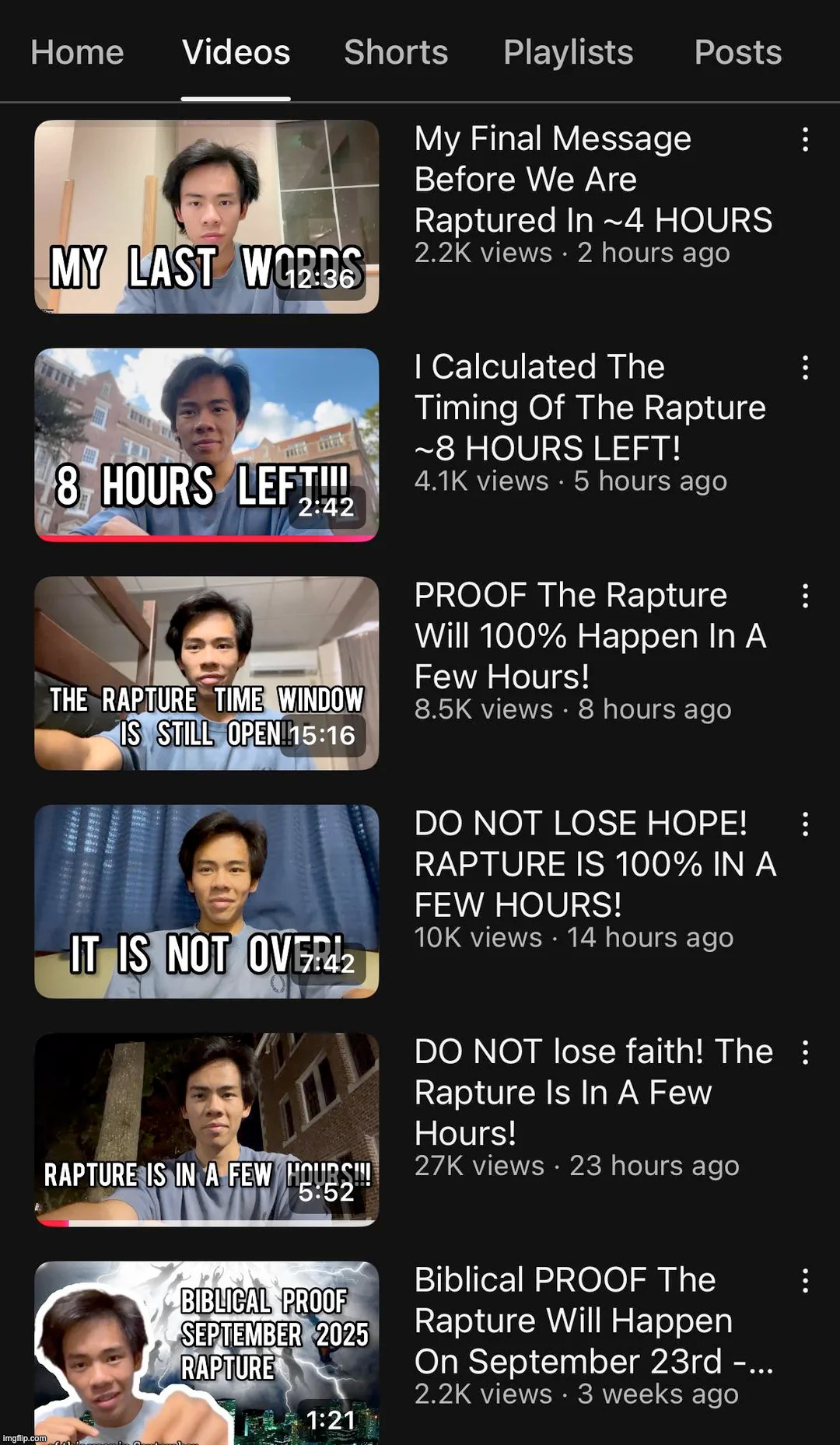Tap the three-dot menu for 'DO NOT LOSE HOPE!' video

[x=805, y=824]
